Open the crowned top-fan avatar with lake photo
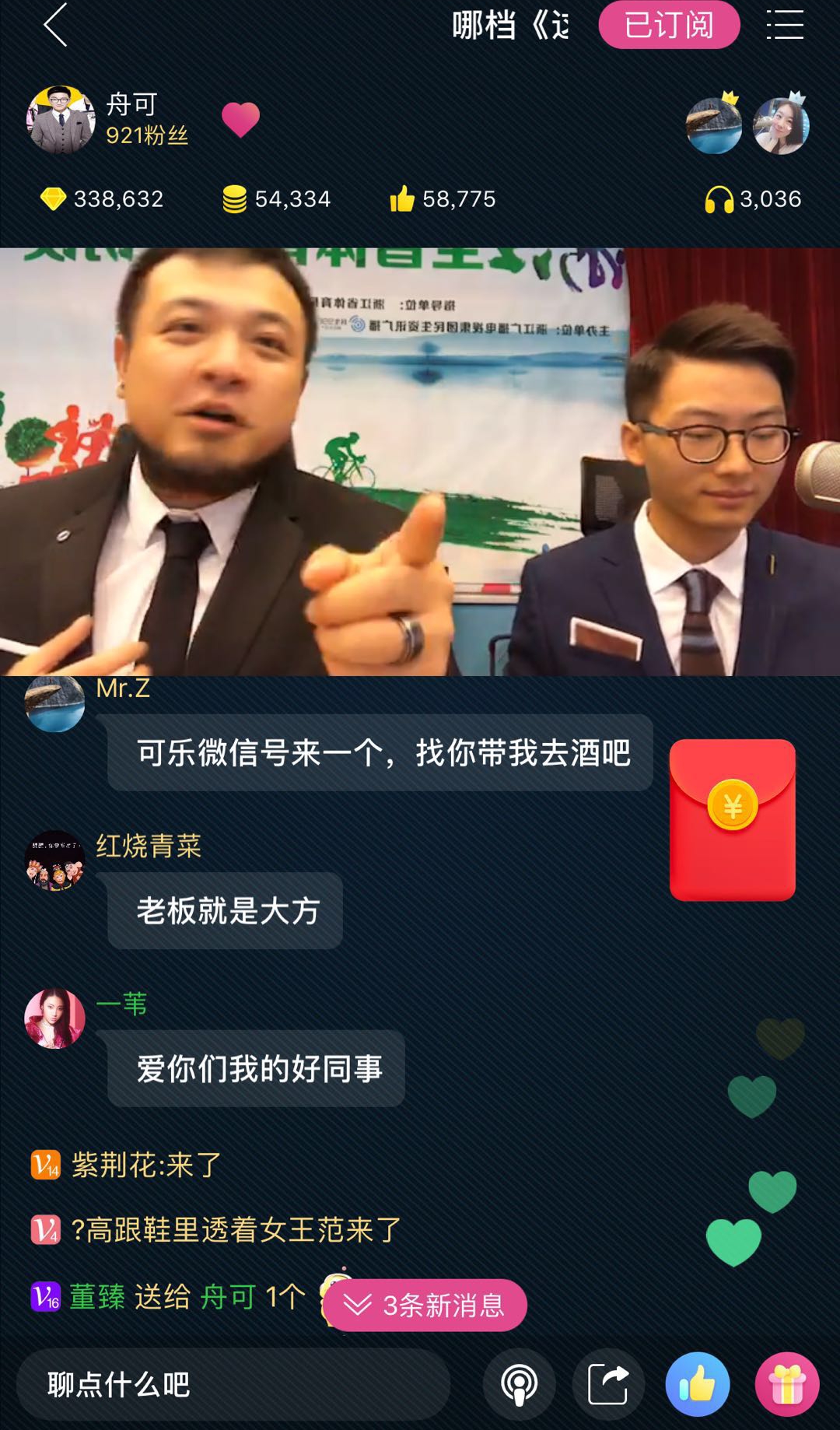 (x=714, y=124)
